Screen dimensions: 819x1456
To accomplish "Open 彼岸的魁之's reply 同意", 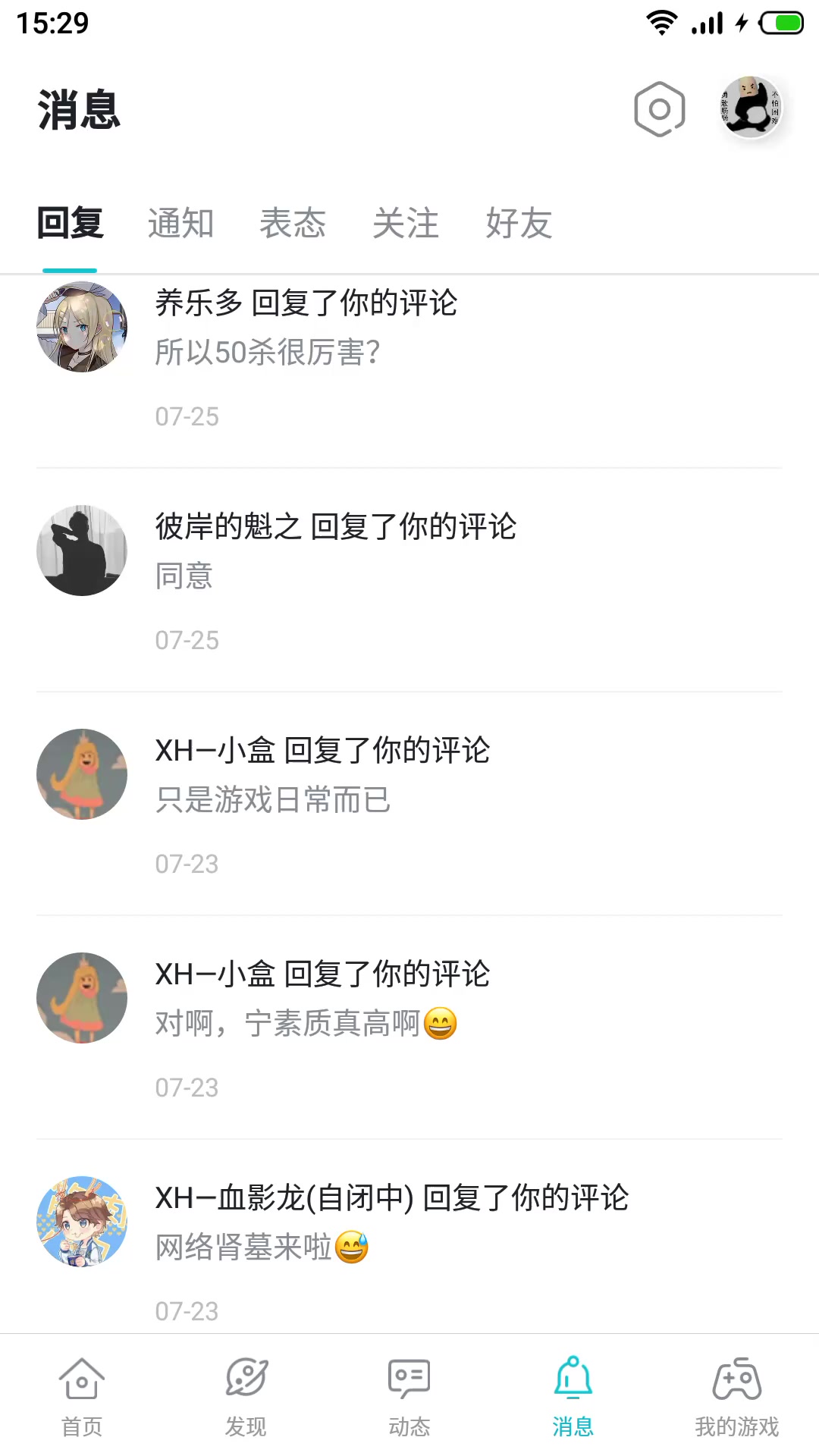I will point(455,576).
